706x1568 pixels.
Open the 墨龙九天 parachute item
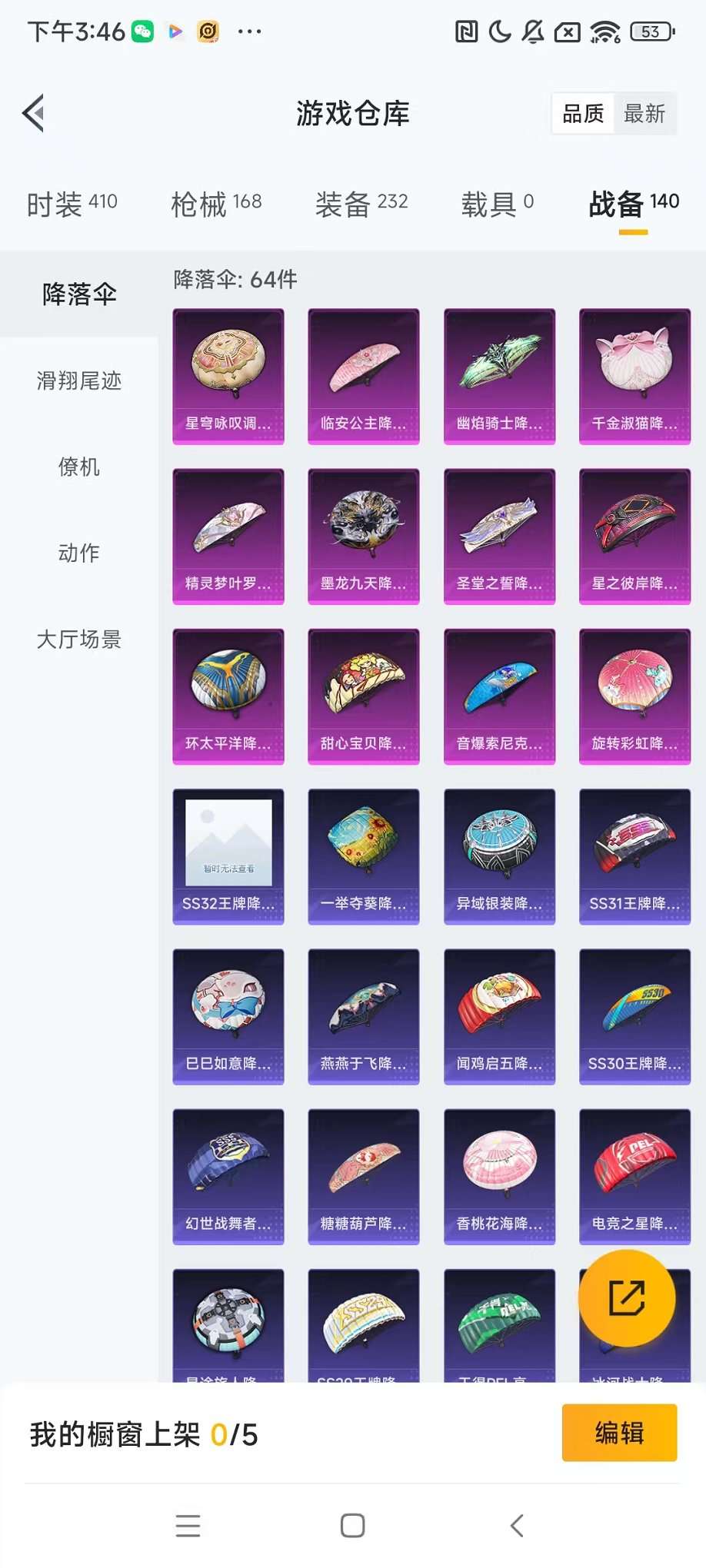click(364, 536)
